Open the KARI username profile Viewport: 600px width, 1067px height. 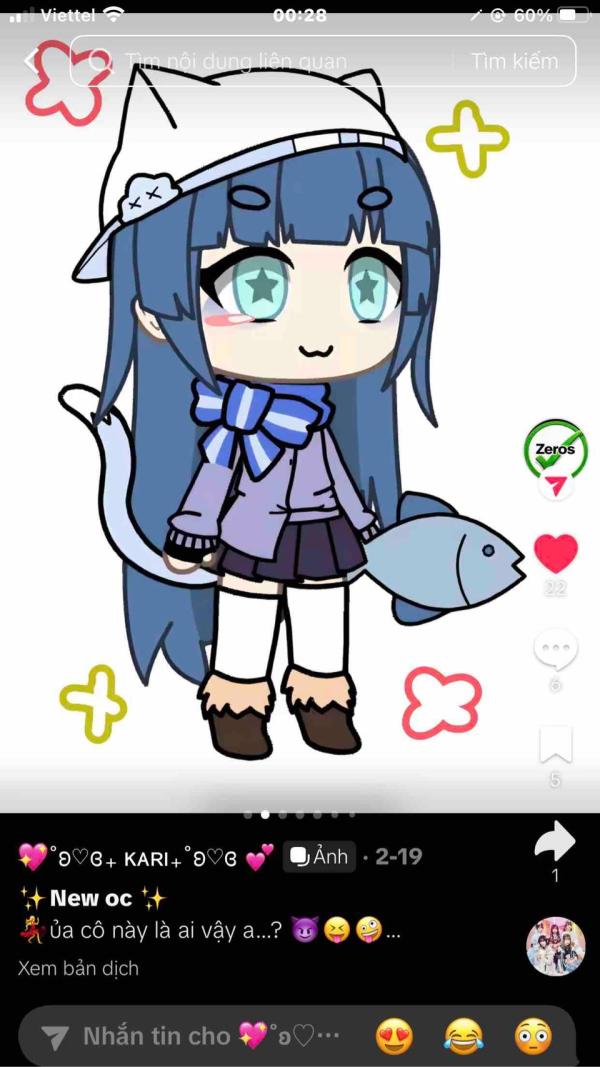point(145,857)
